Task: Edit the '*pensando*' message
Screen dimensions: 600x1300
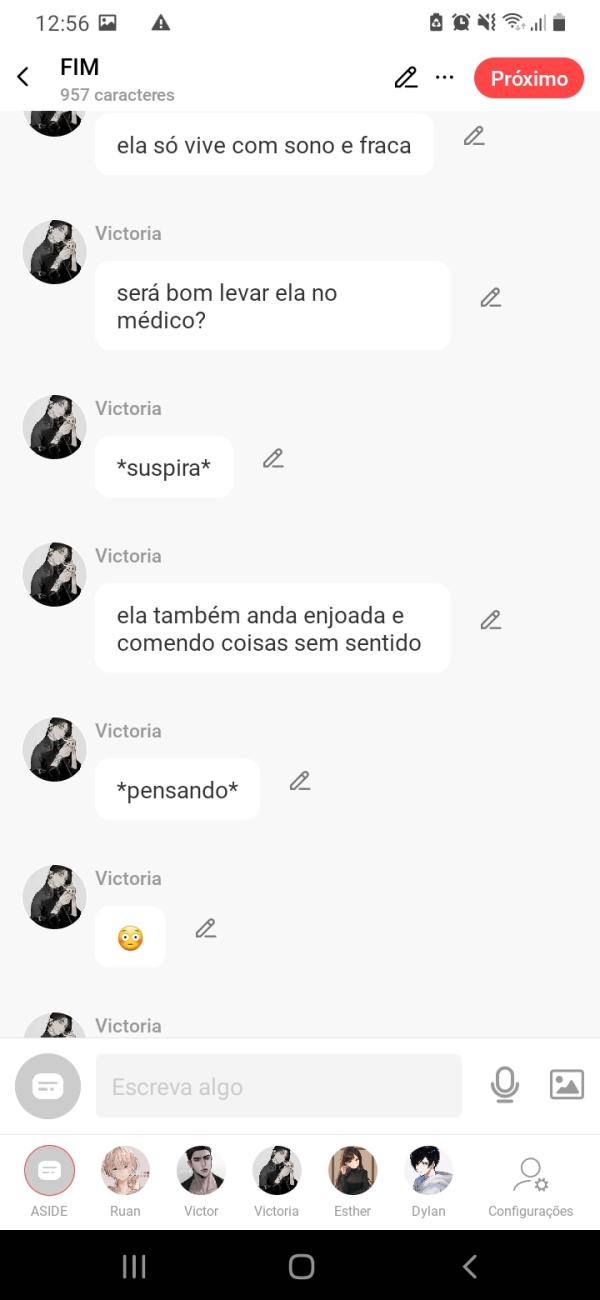Action: tap(300, 782)
